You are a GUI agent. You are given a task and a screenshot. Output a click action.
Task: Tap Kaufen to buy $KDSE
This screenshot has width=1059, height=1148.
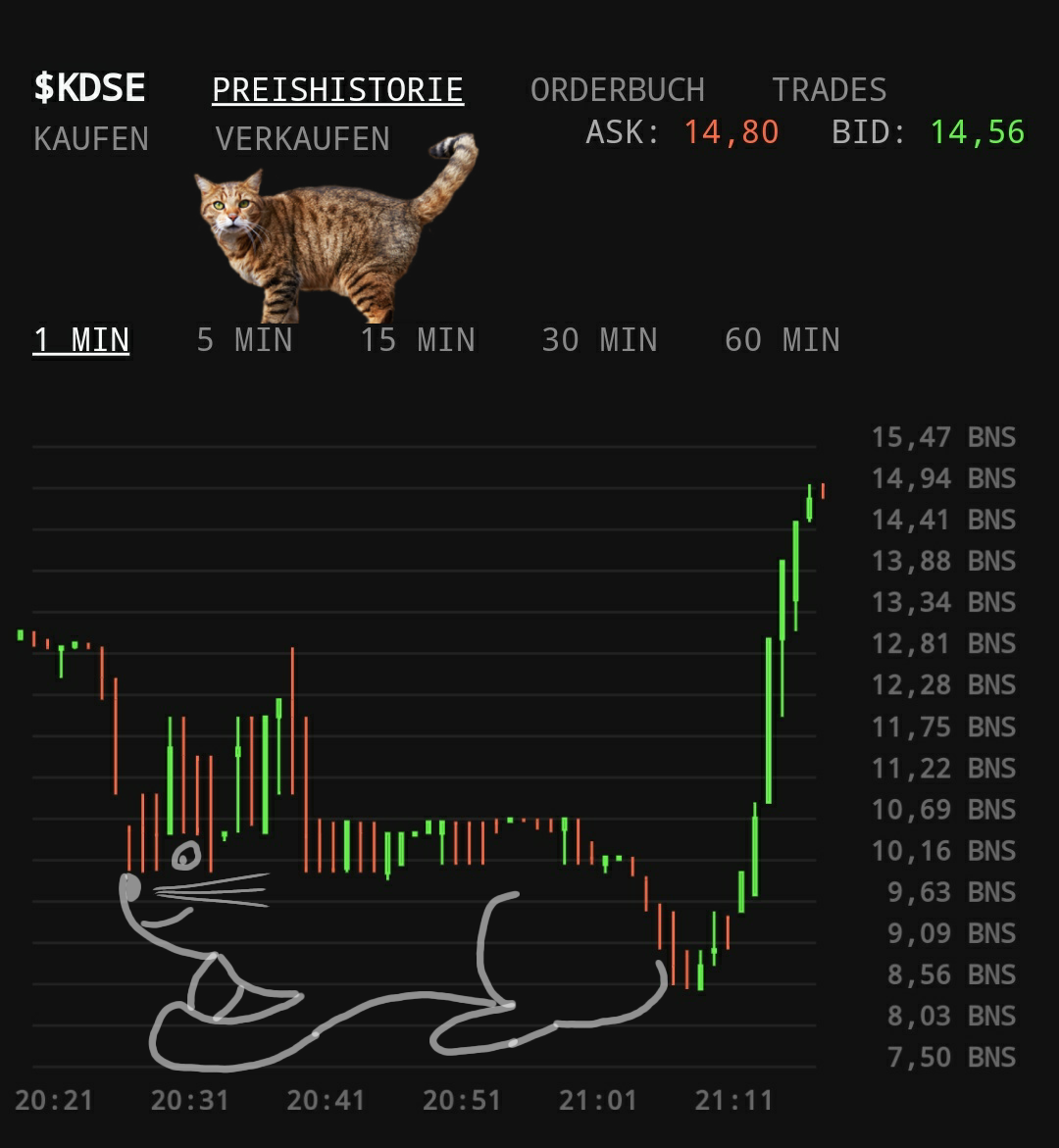pyautogui.click(x=91, y=139)
